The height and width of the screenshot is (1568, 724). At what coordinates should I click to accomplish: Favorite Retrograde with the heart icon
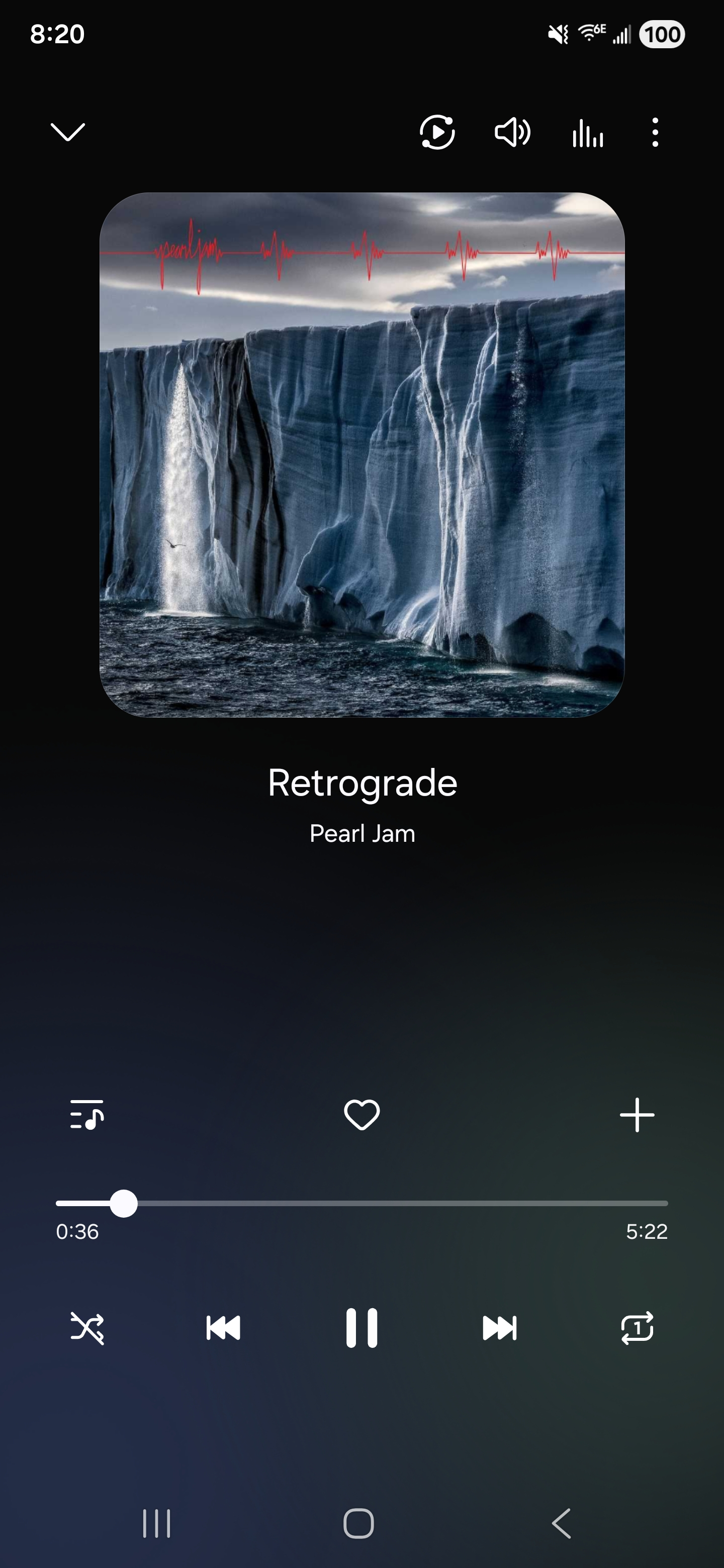pos(361,1115)
